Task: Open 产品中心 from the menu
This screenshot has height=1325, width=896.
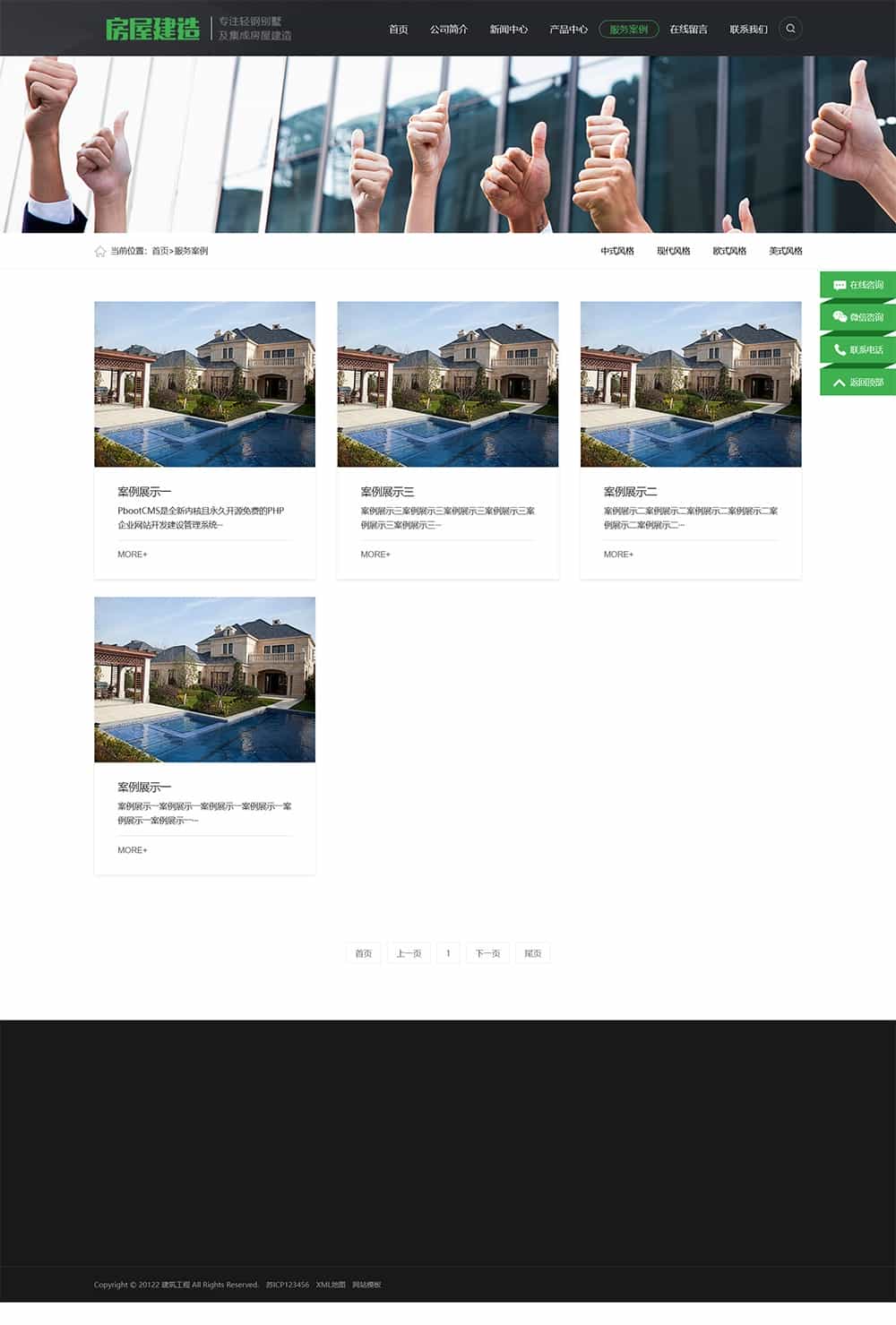Action: [568, 30]
